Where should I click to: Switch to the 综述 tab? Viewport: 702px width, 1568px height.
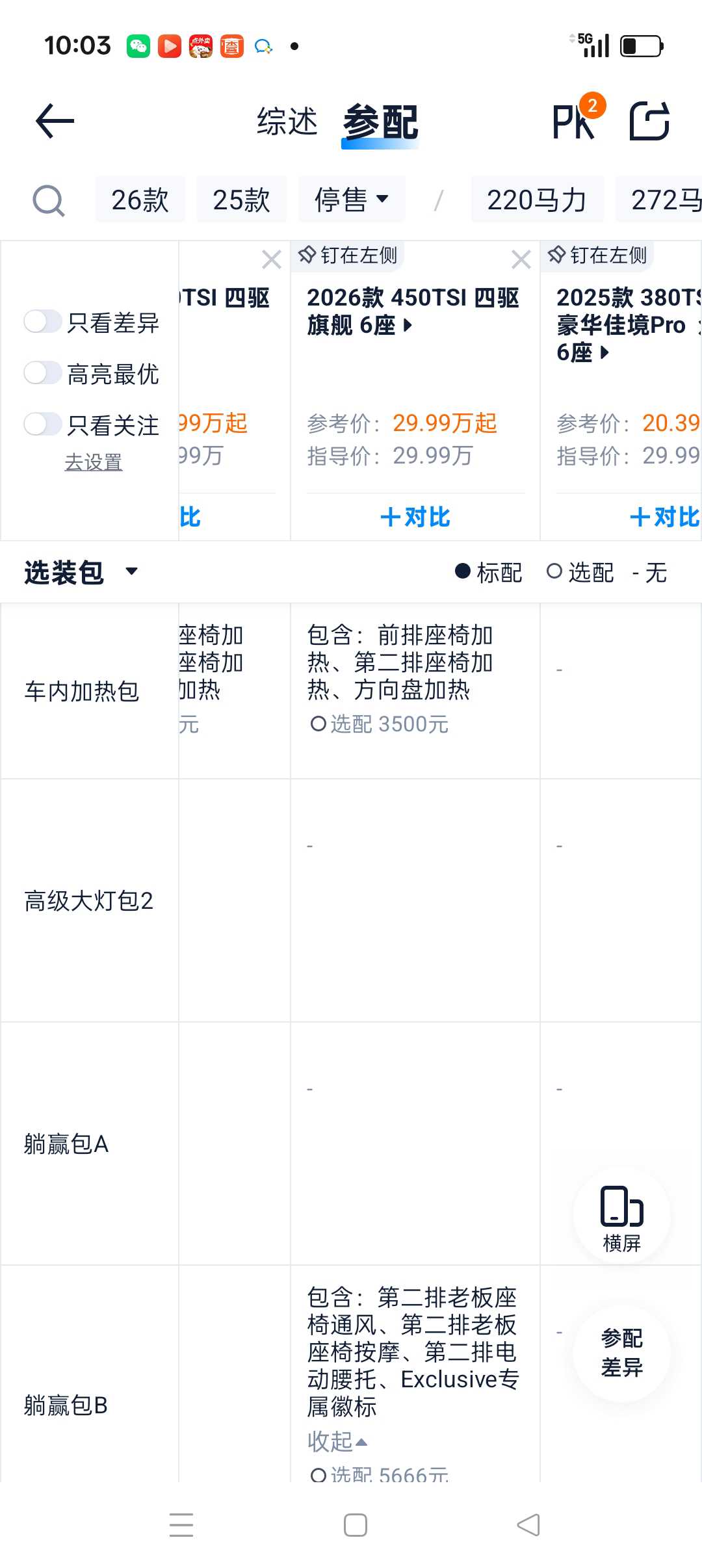pyautogui.click(x=287, y=122)
